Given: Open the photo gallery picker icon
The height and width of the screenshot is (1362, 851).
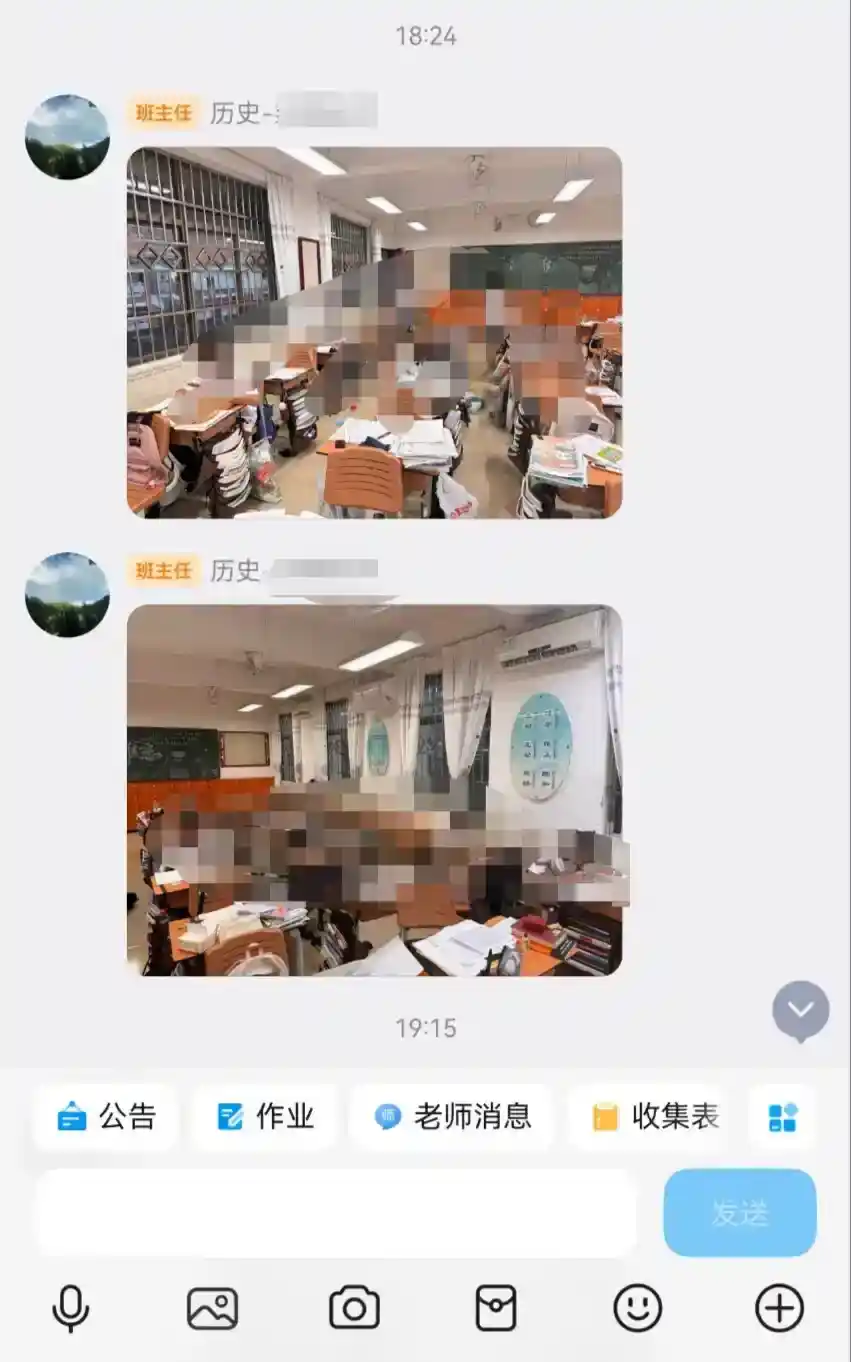Looking at the screenshot, I should [x=212, y=1308].
